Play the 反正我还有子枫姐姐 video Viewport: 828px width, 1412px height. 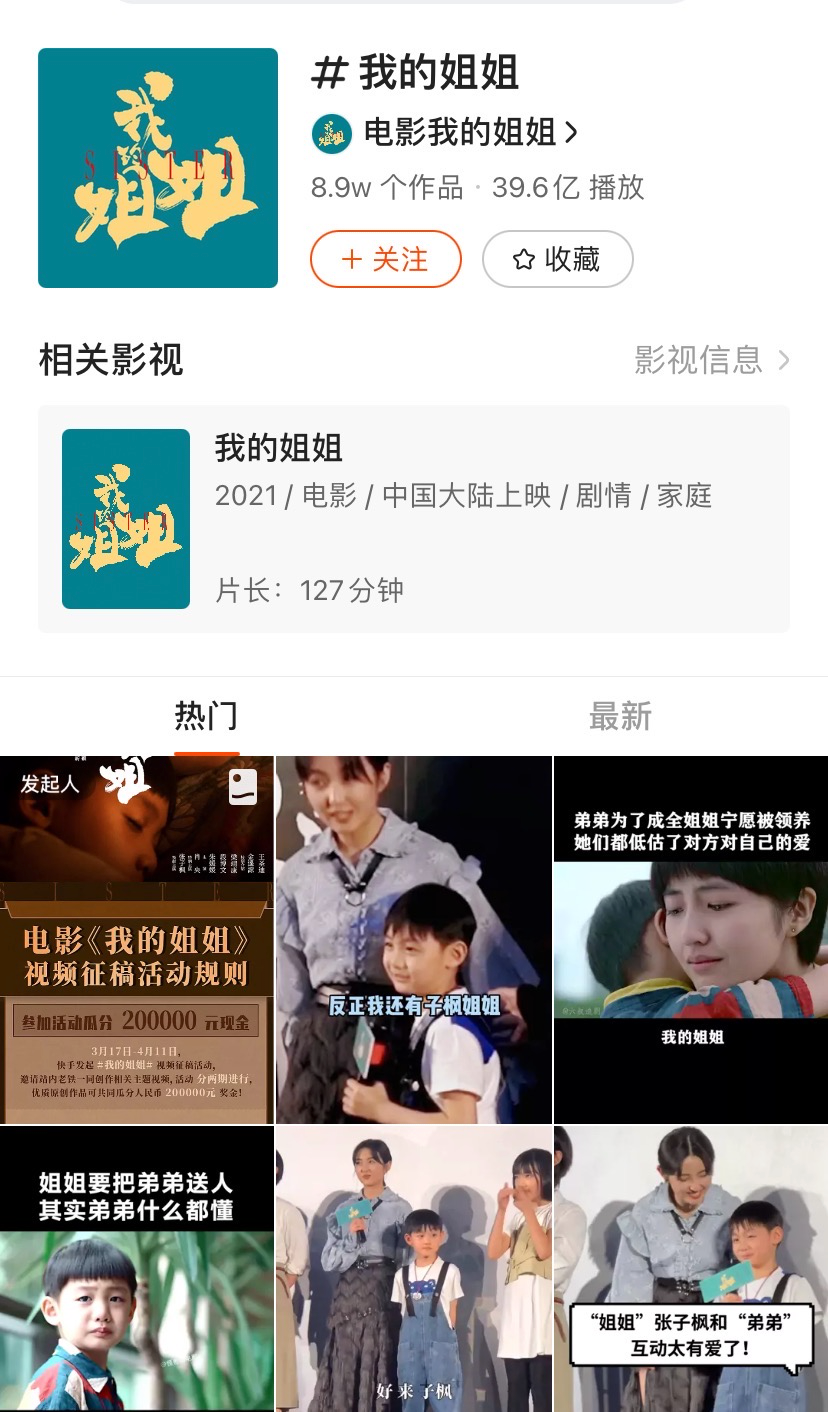point(413,940)
